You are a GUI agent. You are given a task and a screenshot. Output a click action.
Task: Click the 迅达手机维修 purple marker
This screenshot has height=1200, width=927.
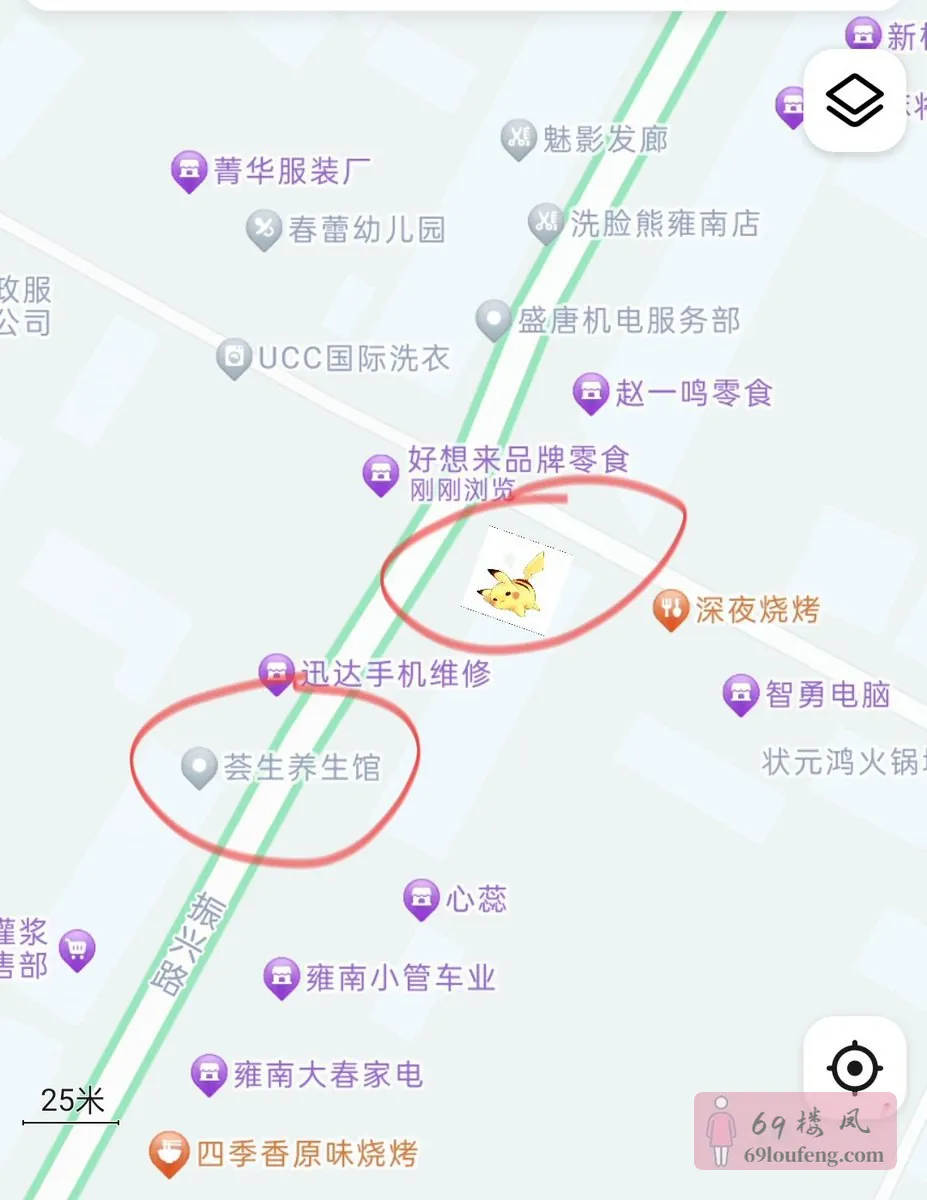pos(276,669)
